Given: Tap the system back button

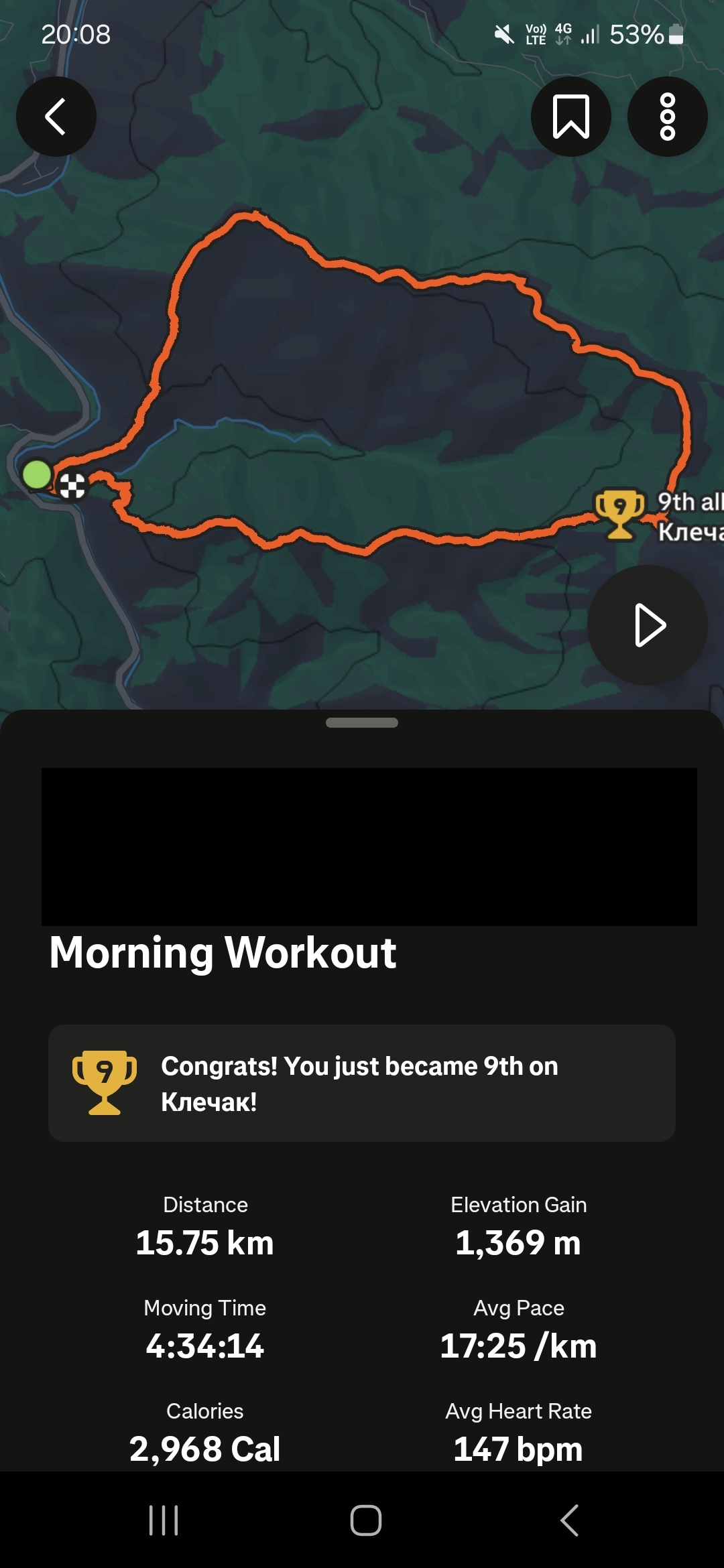Looking at the screenshot, I should coord(569,1520).
